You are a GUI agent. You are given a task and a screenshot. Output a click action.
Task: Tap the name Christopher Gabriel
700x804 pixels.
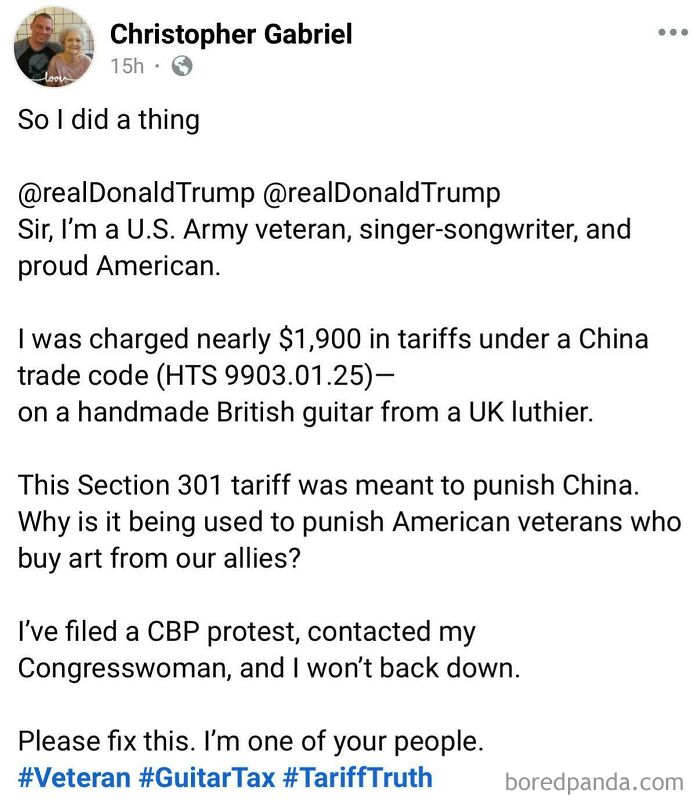230,34
